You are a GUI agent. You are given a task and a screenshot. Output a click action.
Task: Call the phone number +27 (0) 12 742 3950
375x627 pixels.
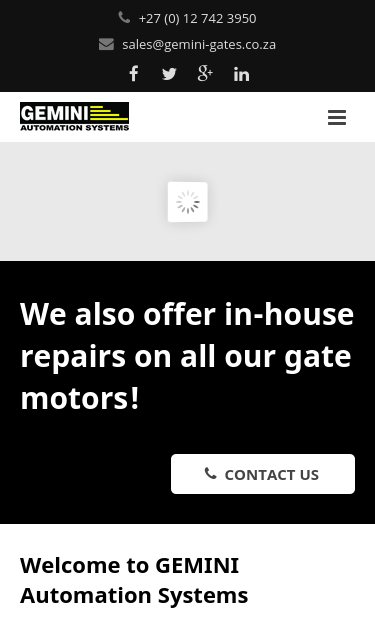(197, 19)
